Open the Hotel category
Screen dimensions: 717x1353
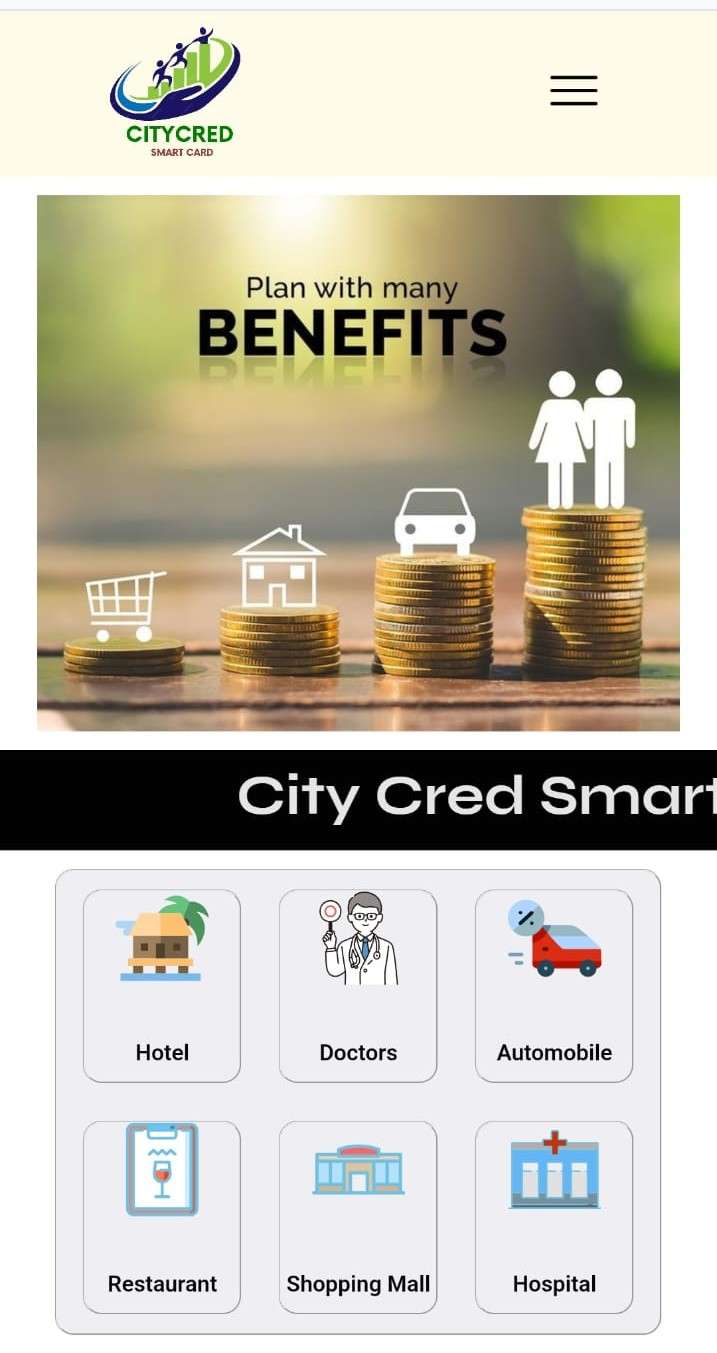point(162,985)
